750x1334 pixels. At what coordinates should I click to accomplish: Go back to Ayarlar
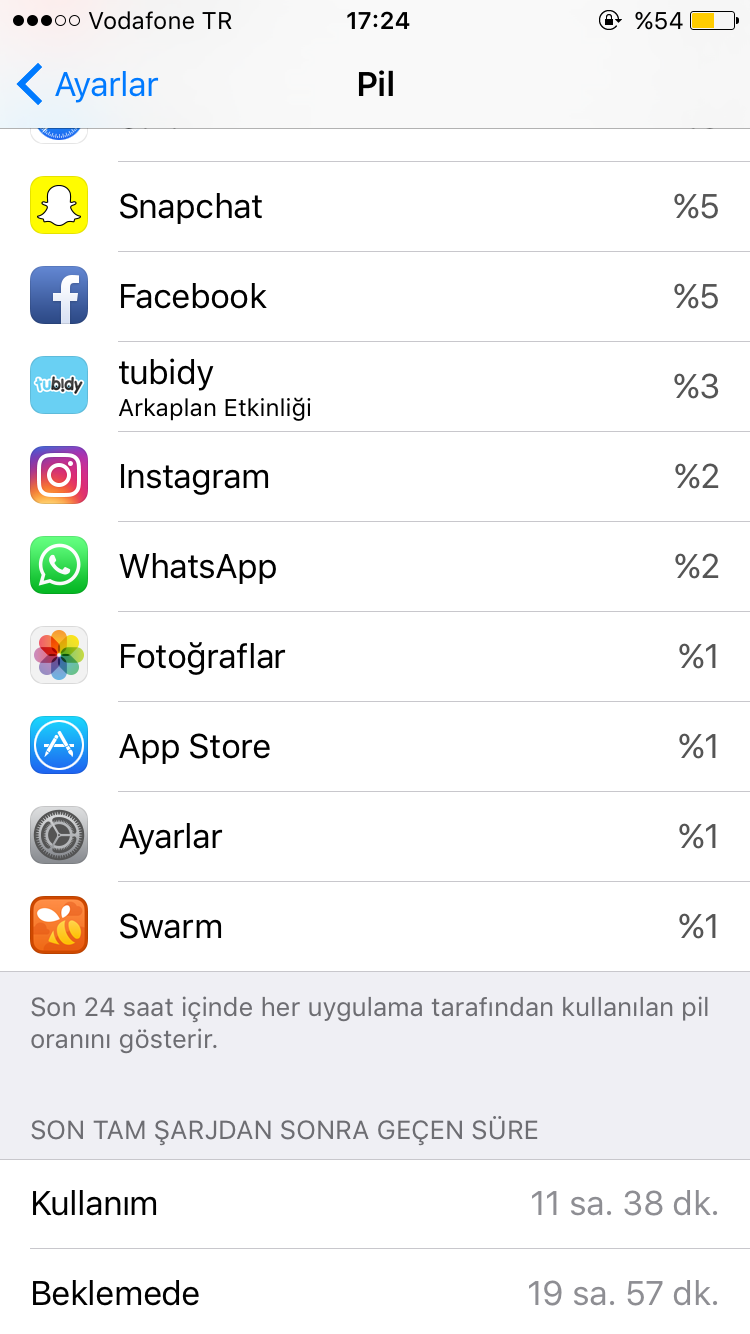[x=88, y=85]
